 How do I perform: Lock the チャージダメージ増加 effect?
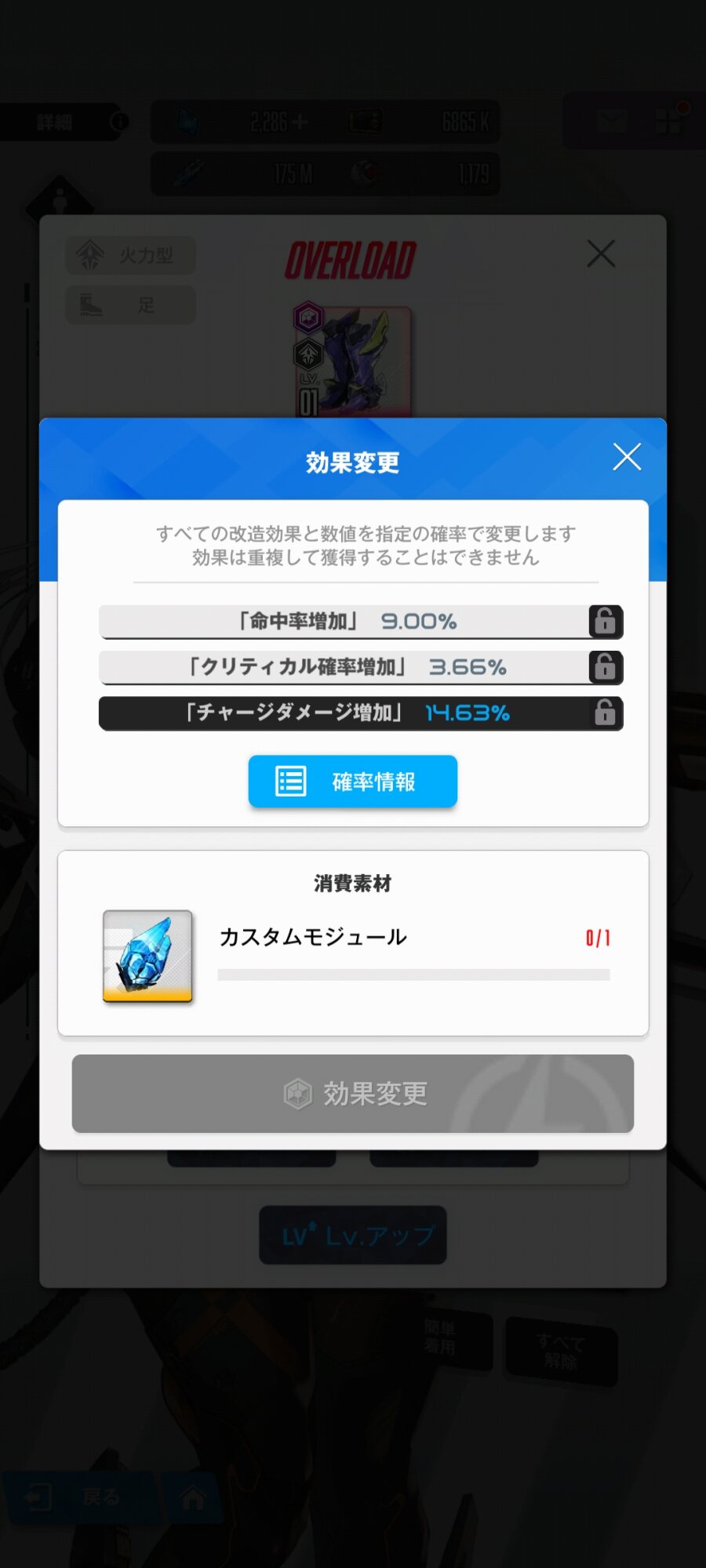pyautogui.click(x=606, y=713)
